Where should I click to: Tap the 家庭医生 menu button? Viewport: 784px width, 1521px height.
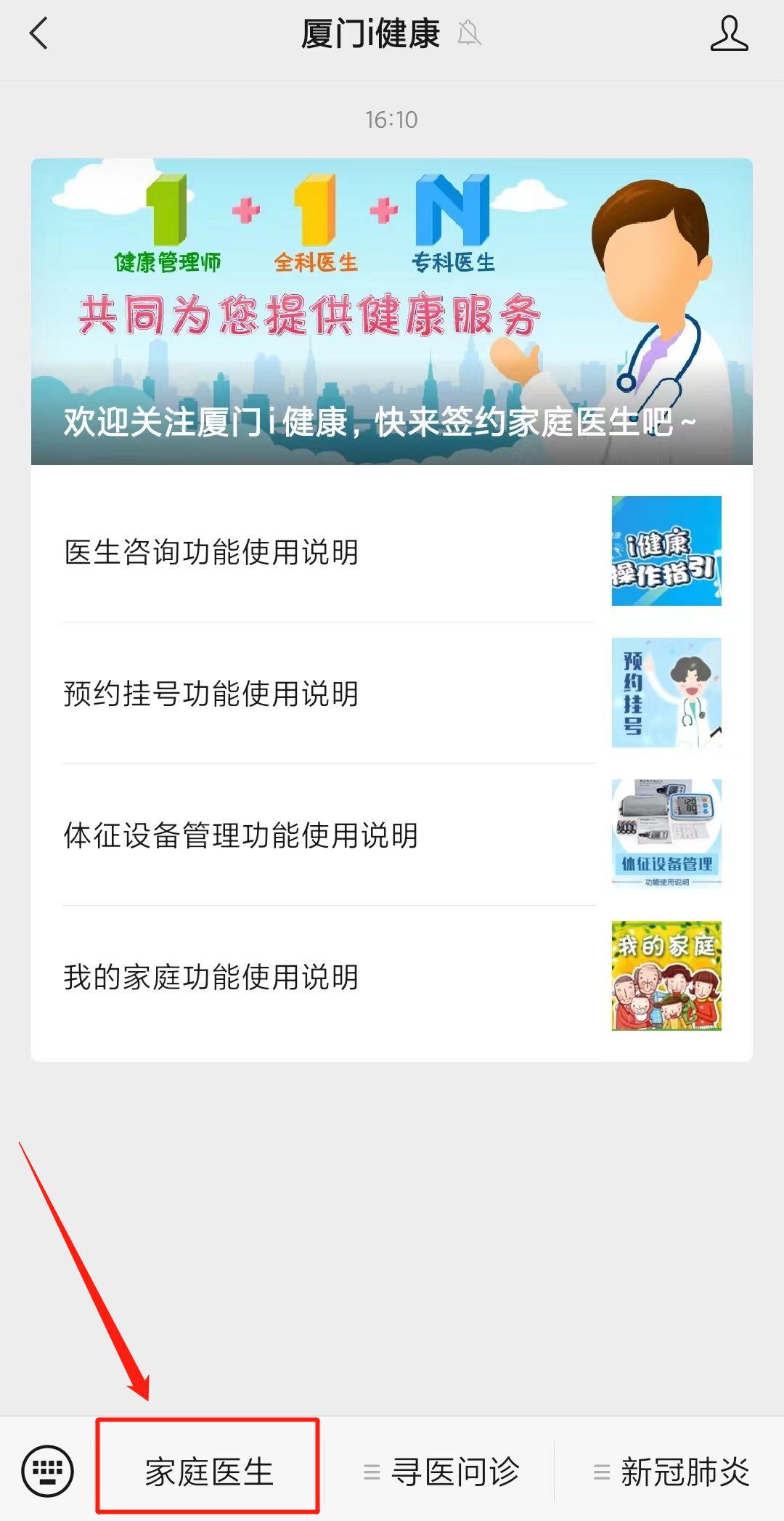(x=208, y=1472)
